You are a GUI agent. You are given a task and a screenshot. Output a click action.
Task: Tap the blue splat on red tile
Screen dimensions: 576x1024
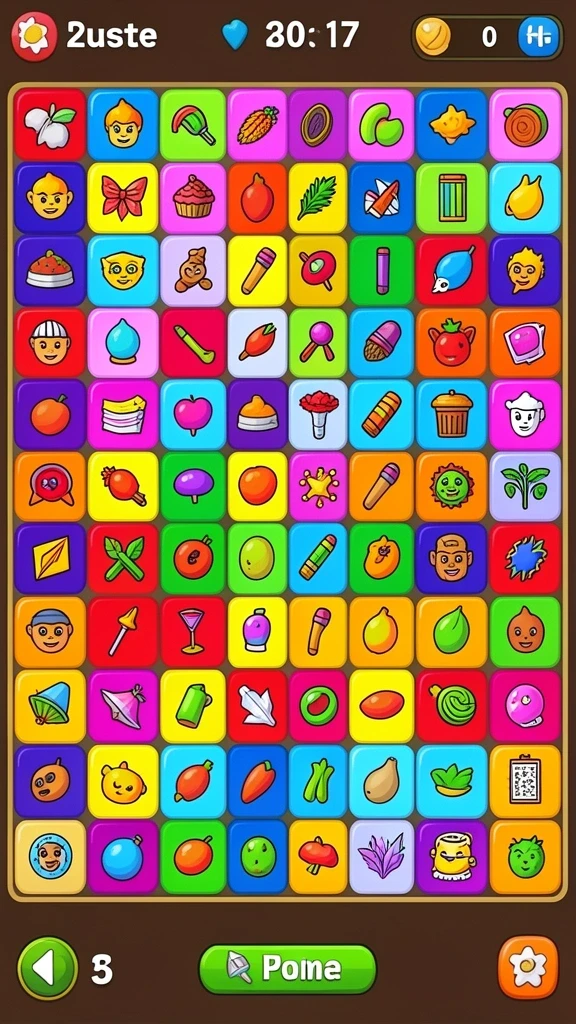click(x=525, y=558)
